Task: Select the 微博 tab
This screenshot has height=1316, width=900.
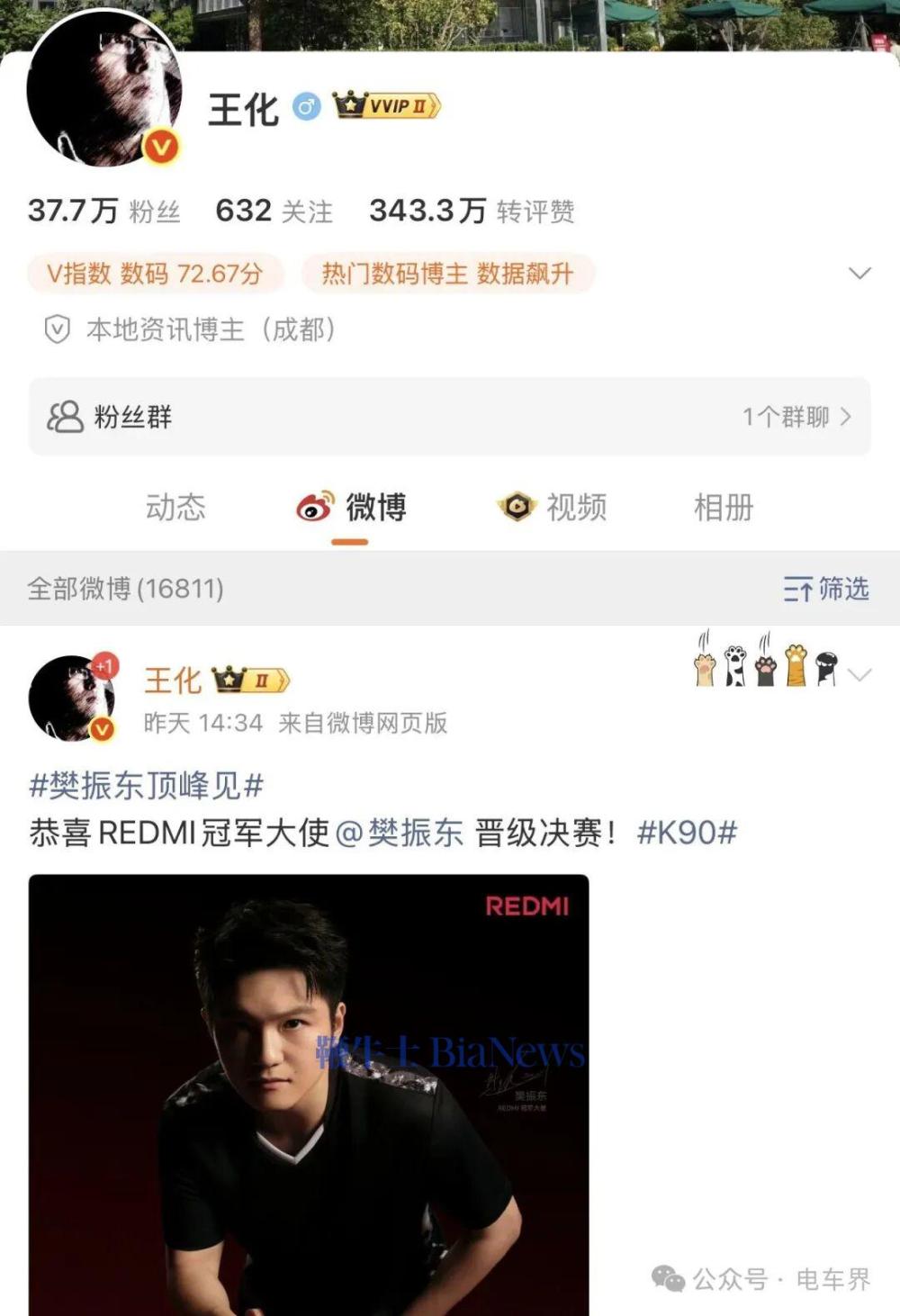Action: pyautogui.click(x=351, y=508)
